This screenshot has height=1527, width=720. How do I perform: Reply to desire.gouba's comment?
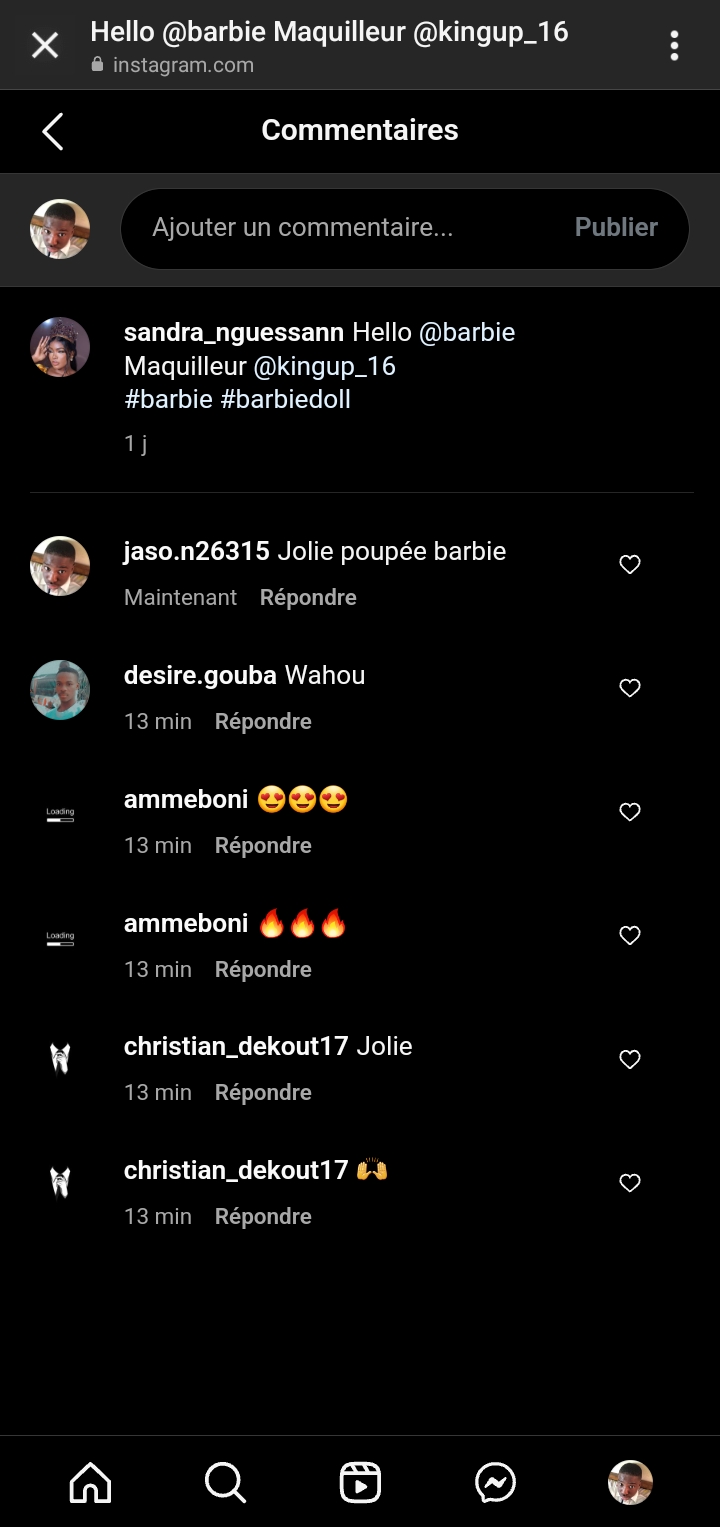tap(263, 722)
